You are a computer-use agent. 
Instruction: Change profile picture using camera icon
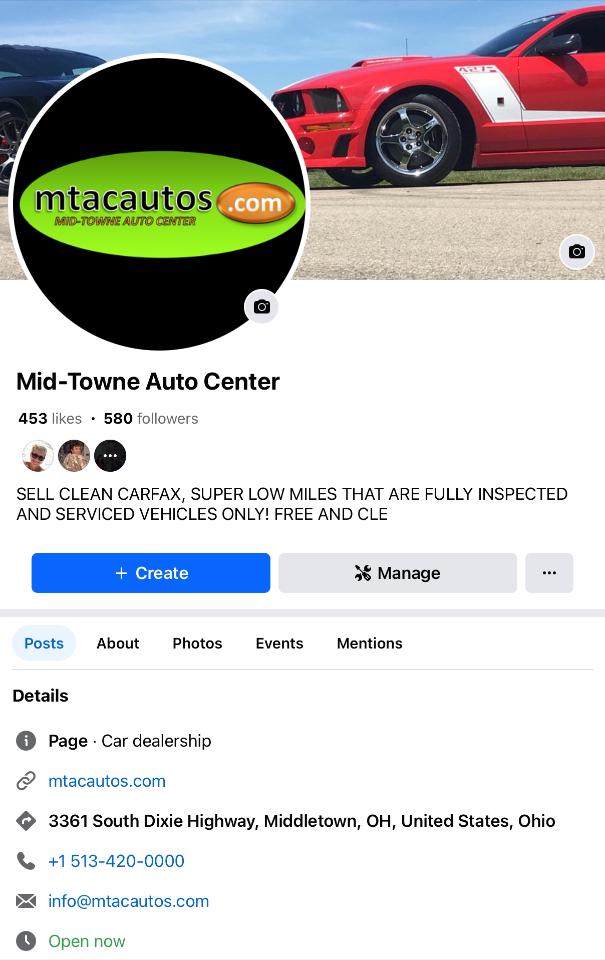[x=261, y=306]
